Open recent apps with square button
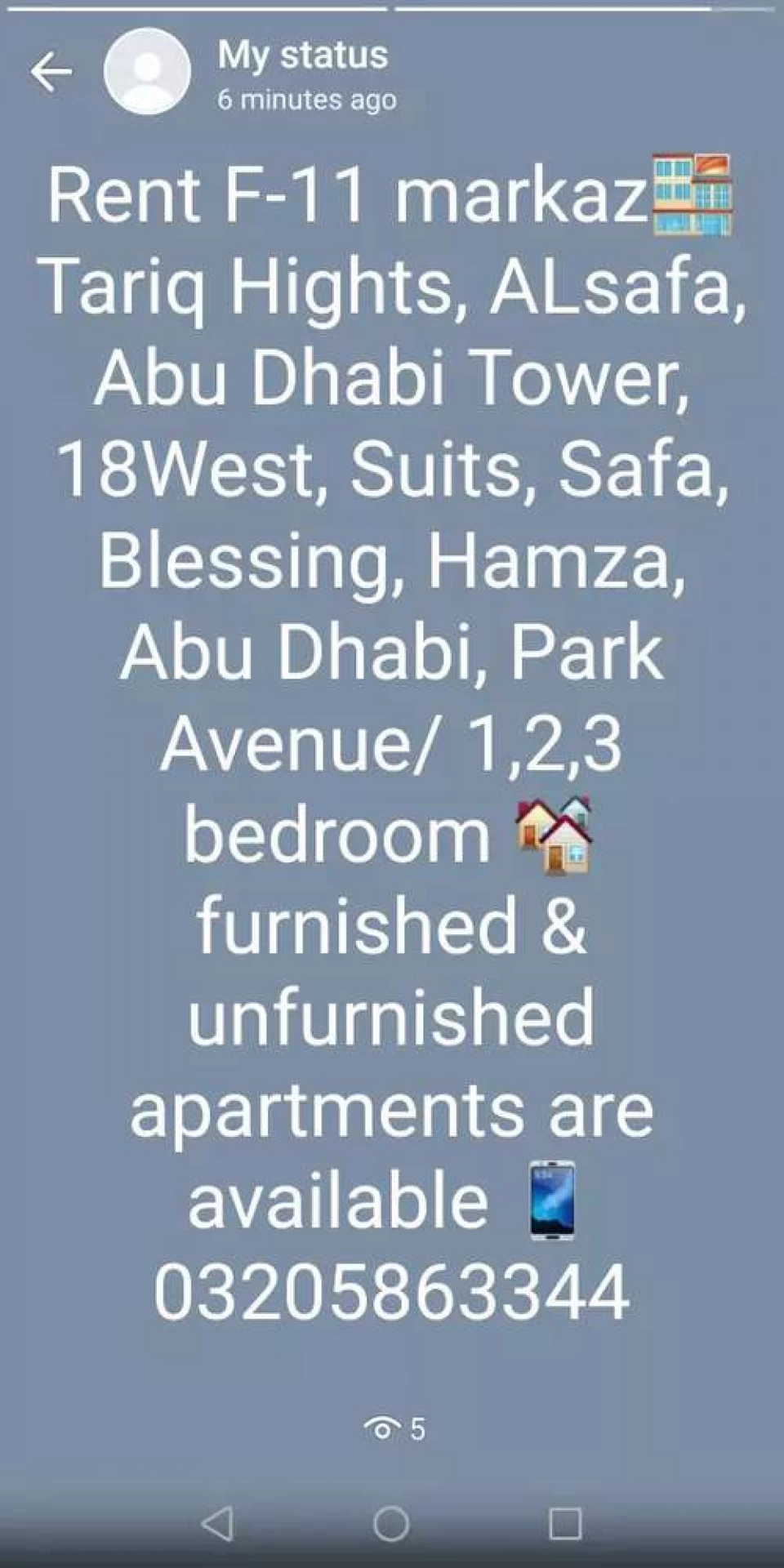 pos(565,1523)
